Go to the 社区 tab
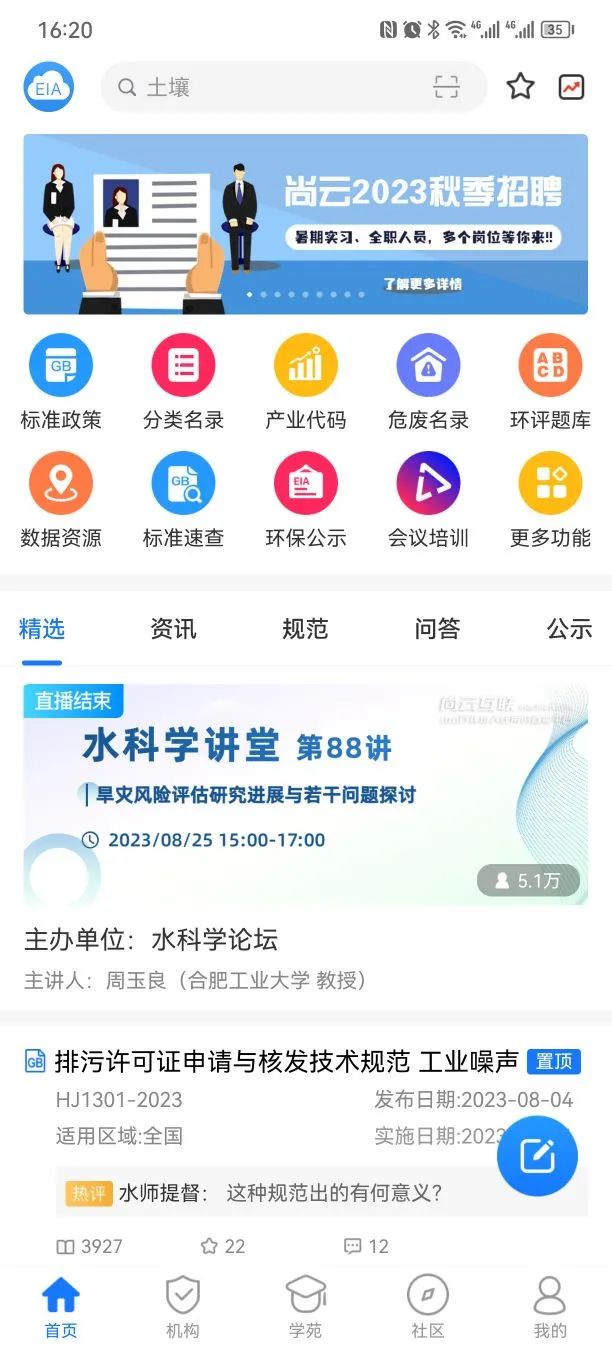The height and width of the screenshot is (1350, 612). point(428,1307)
